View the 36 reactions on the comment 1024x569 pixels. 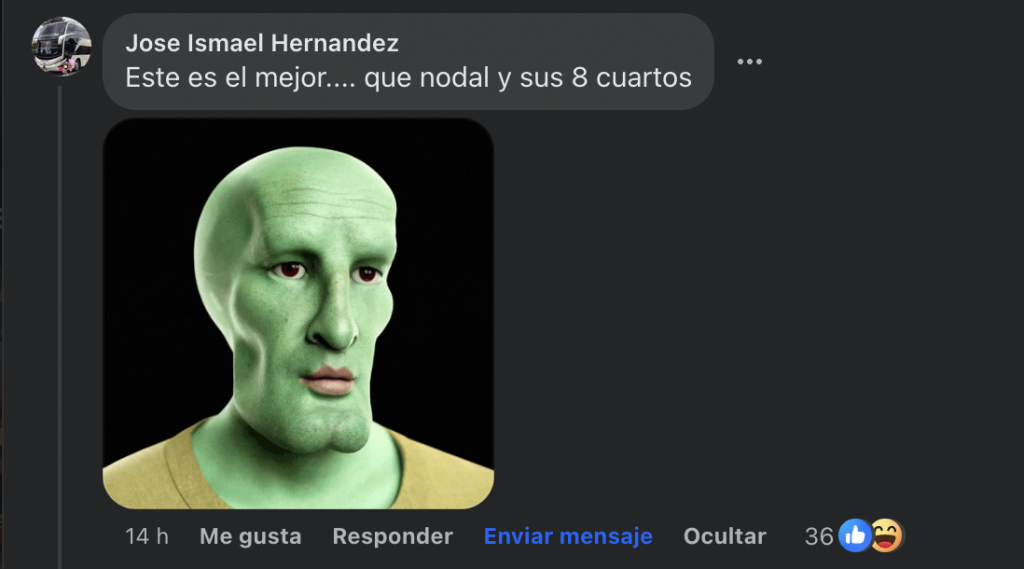coord(853,536)
